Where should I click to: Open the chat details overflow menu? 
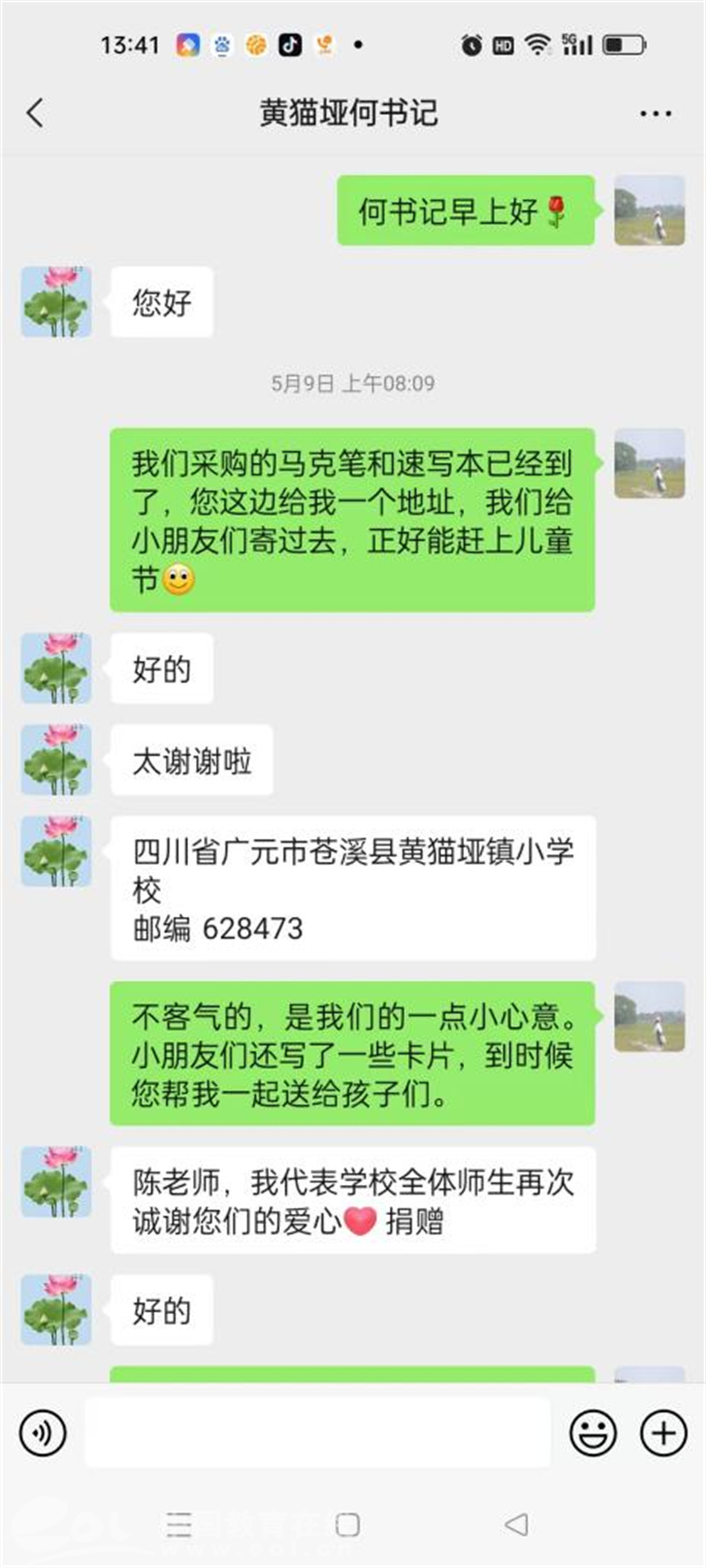[655, 114]
